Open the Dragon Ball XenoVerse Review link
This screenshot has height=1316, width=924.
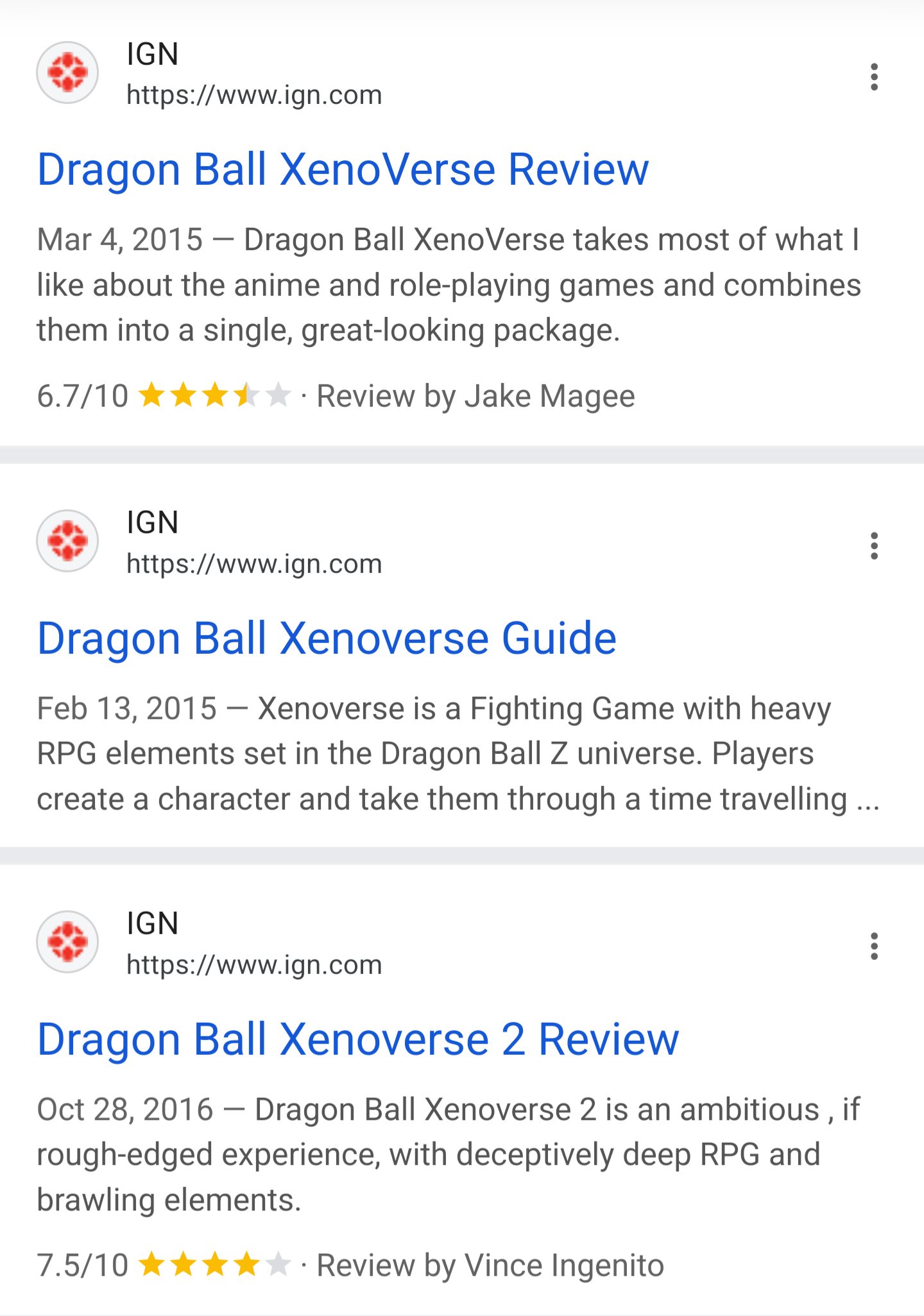(343, 170)
